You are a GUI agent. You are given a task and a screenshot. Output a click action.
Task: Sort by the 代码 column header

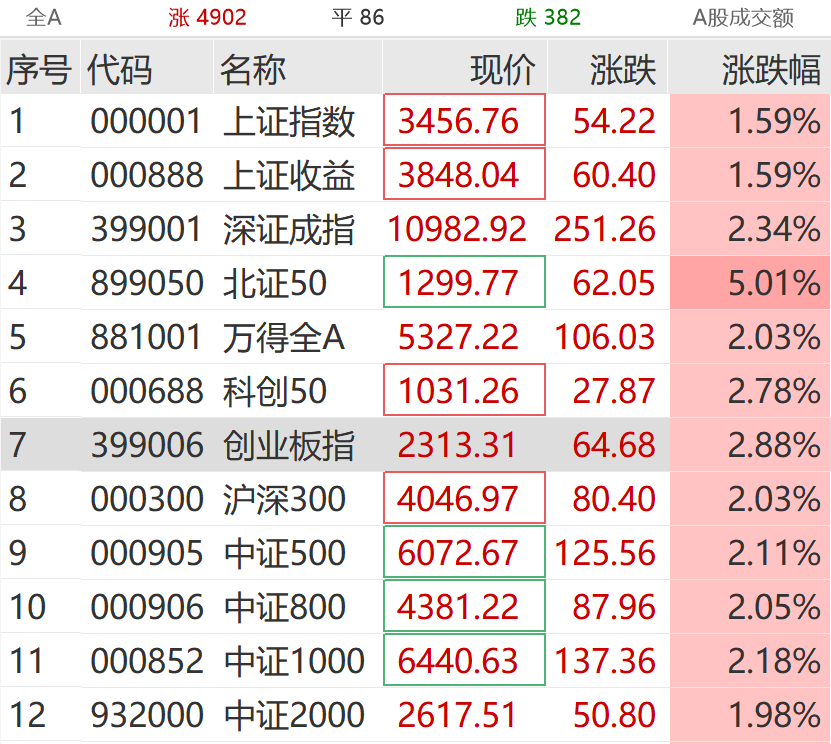120,70
